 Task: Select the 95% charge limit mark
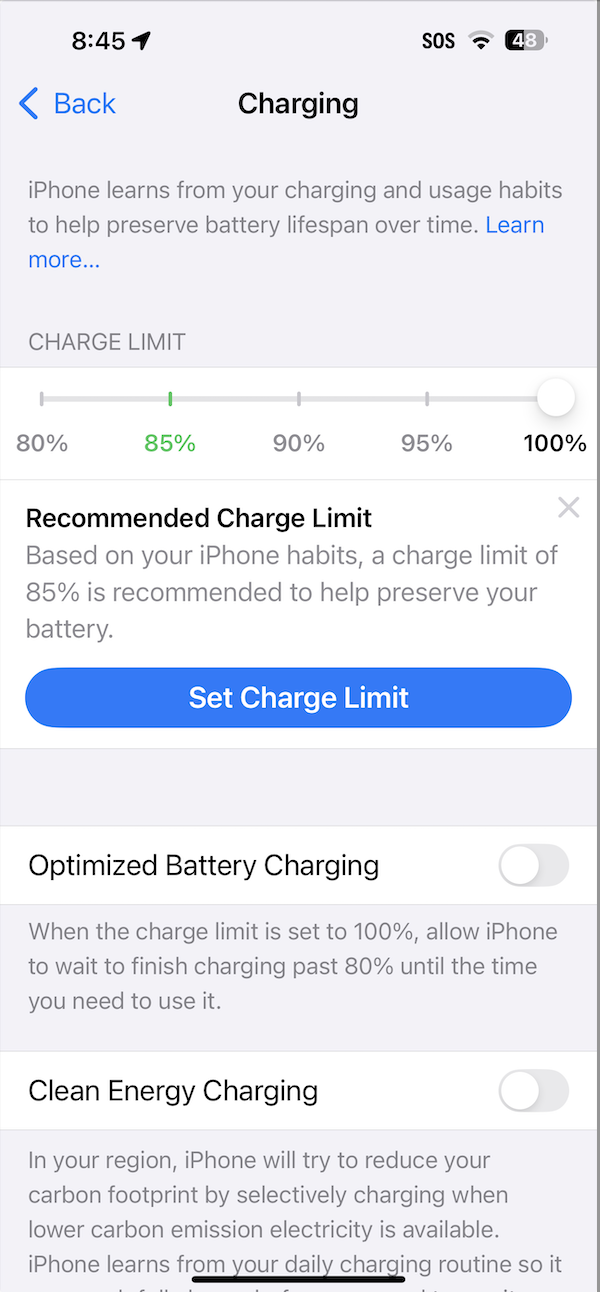click(427, 399)
